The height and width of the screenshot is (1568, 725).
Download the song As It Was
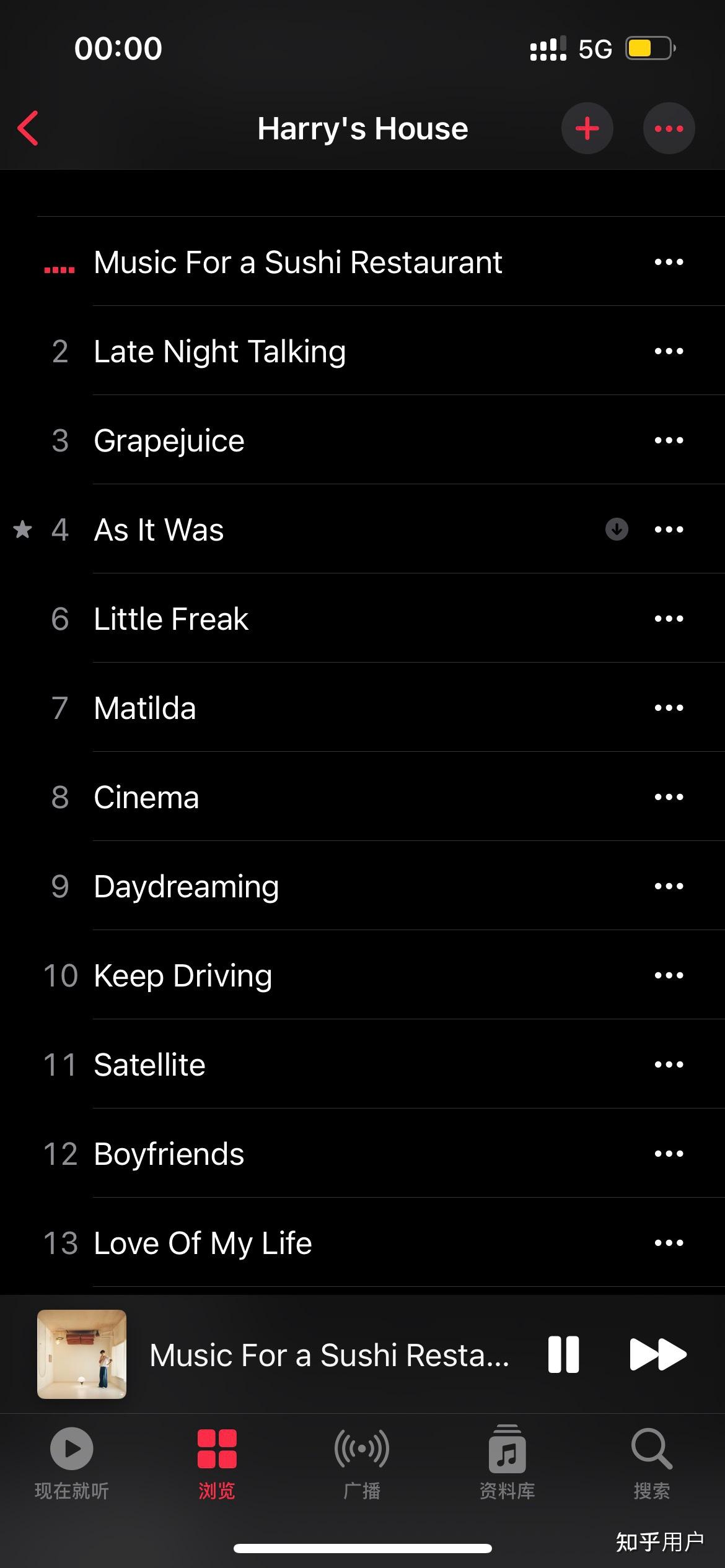[x=616, y=529]
